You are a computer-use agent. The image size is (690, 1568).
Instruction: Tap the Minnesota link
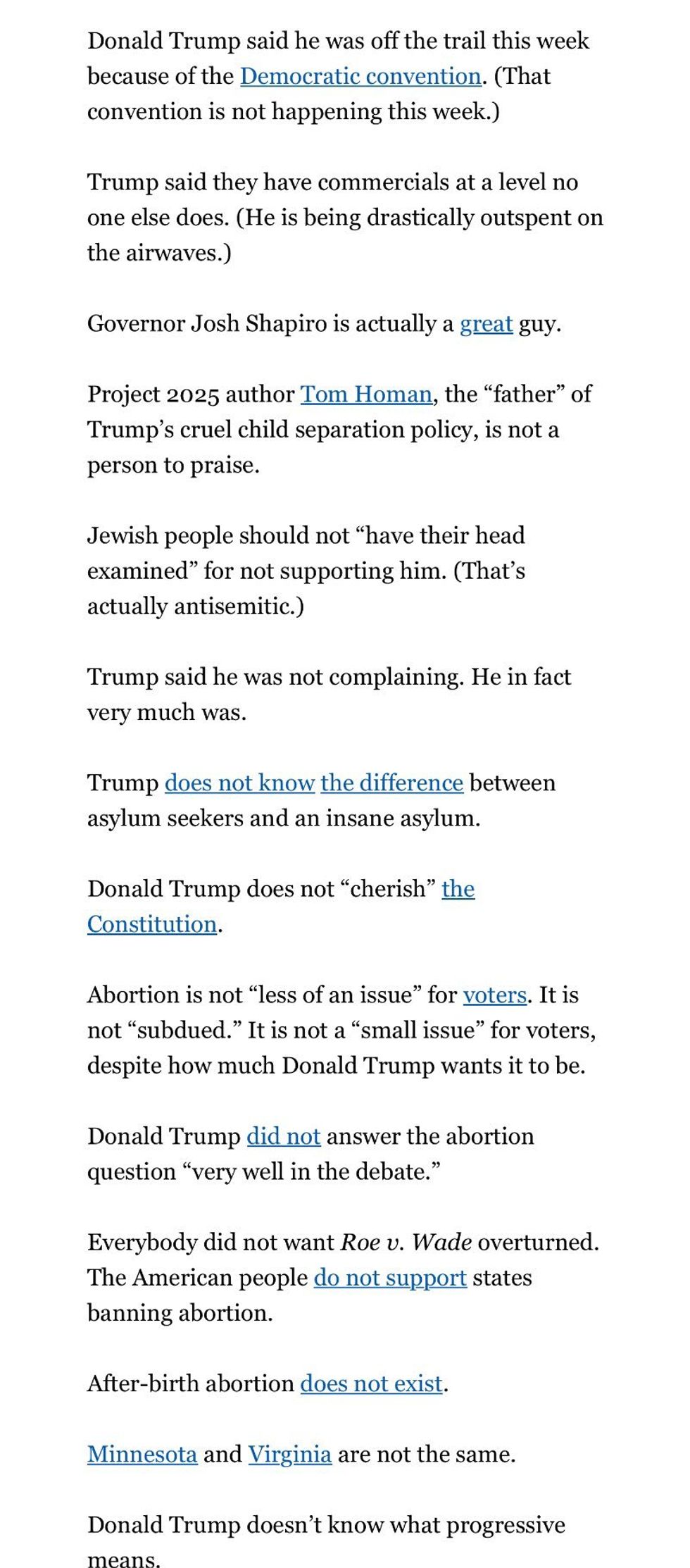click(x=142, y=1454)
